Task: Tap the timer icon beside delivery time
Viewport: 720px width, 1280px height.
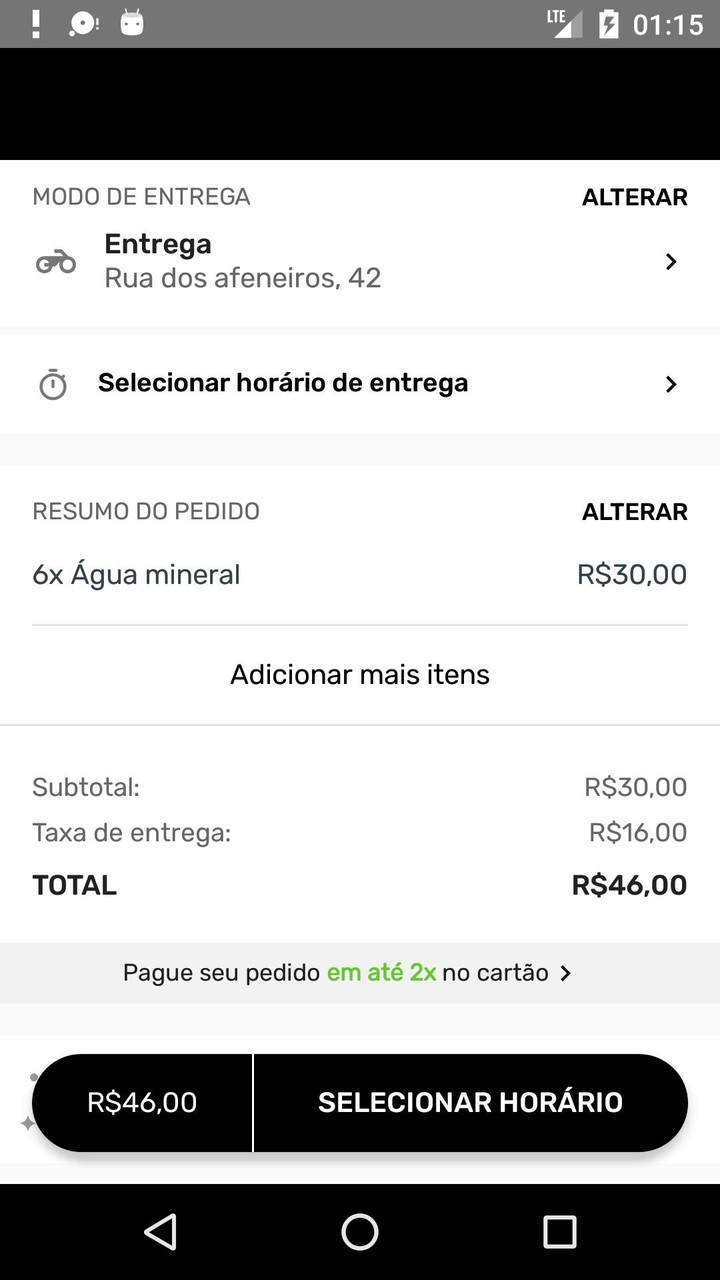Action: point(53,383)
